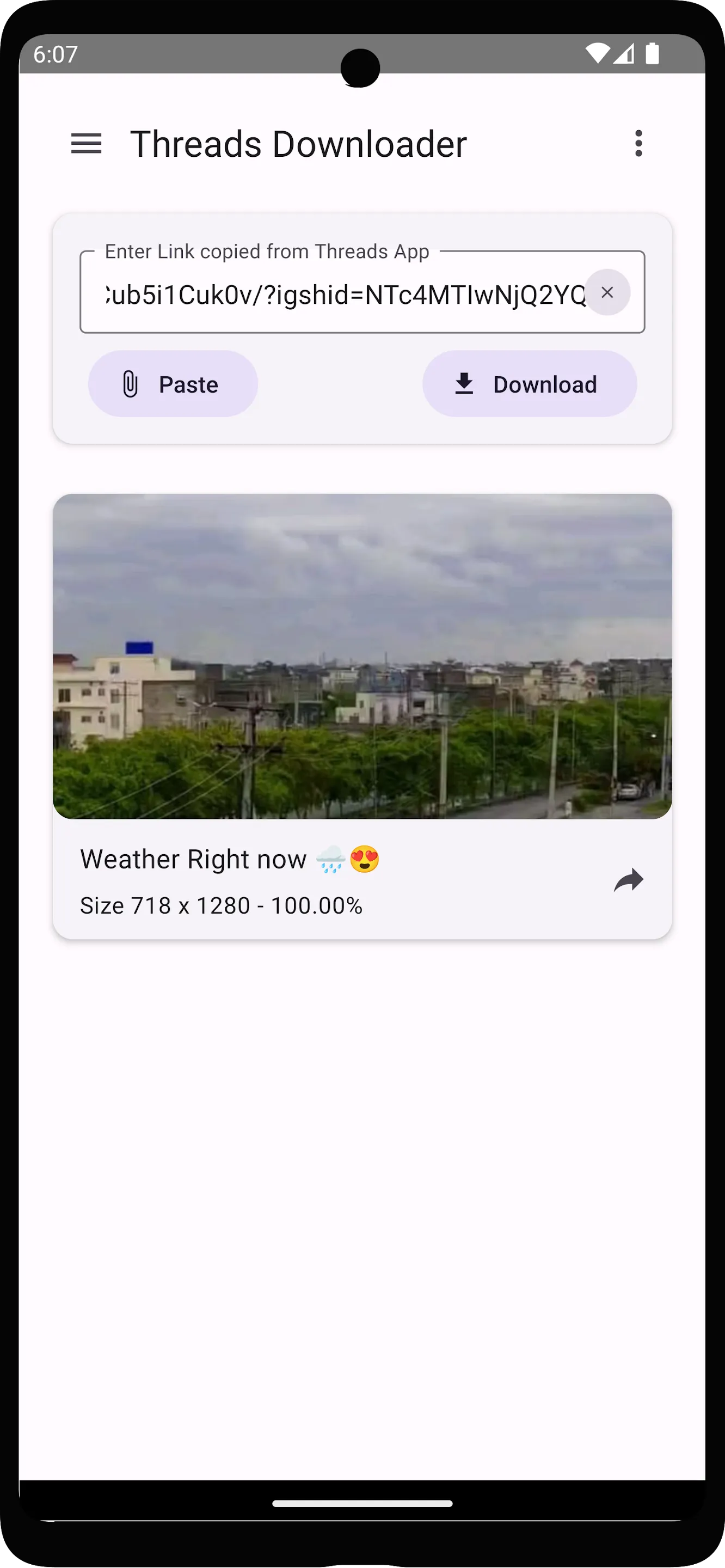
Task: Click the paperclip icon on Paste button
Action: click(x=130, y=383)
